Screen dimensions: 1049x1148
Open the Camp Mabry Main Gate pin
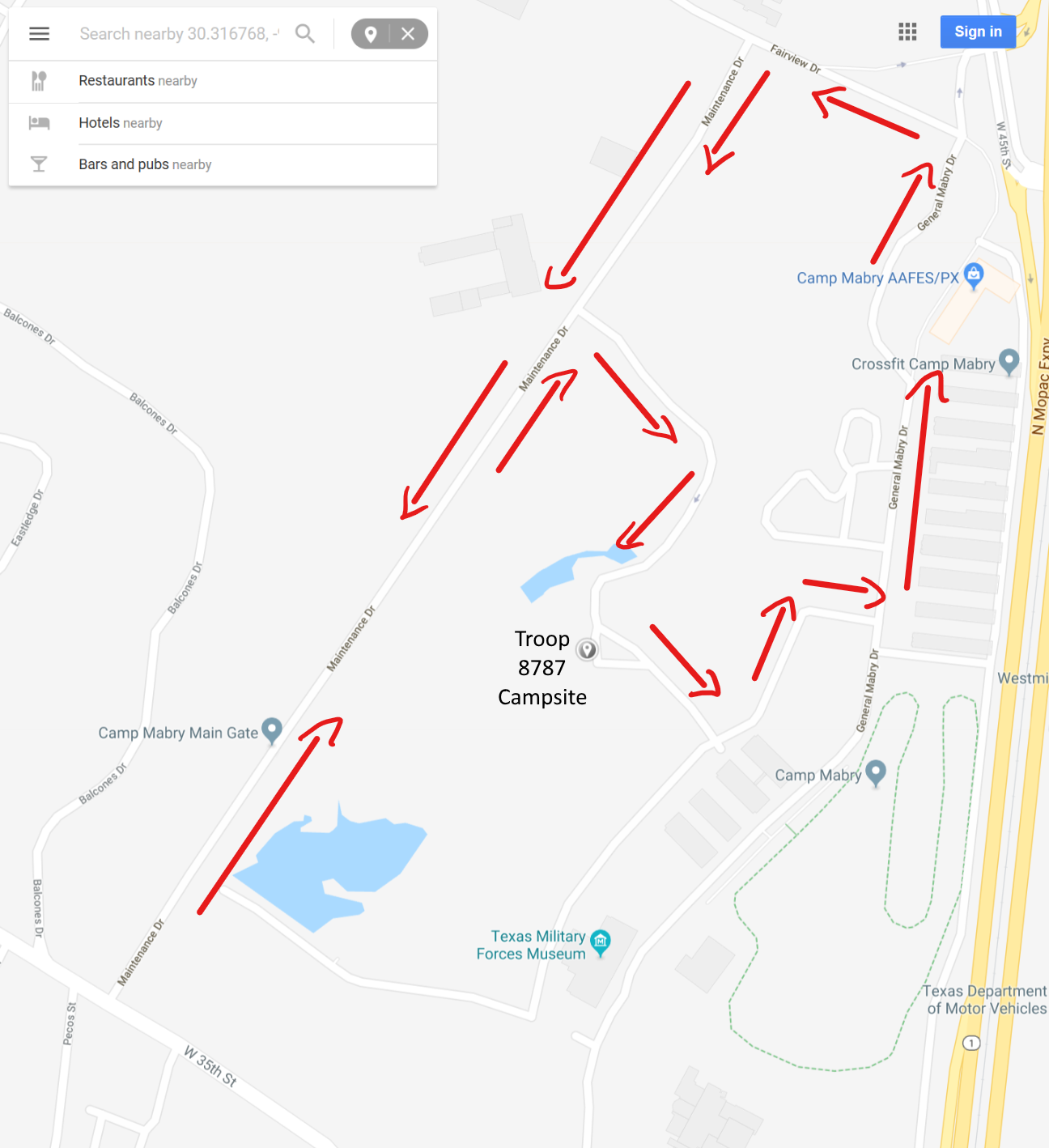point(272,729)
